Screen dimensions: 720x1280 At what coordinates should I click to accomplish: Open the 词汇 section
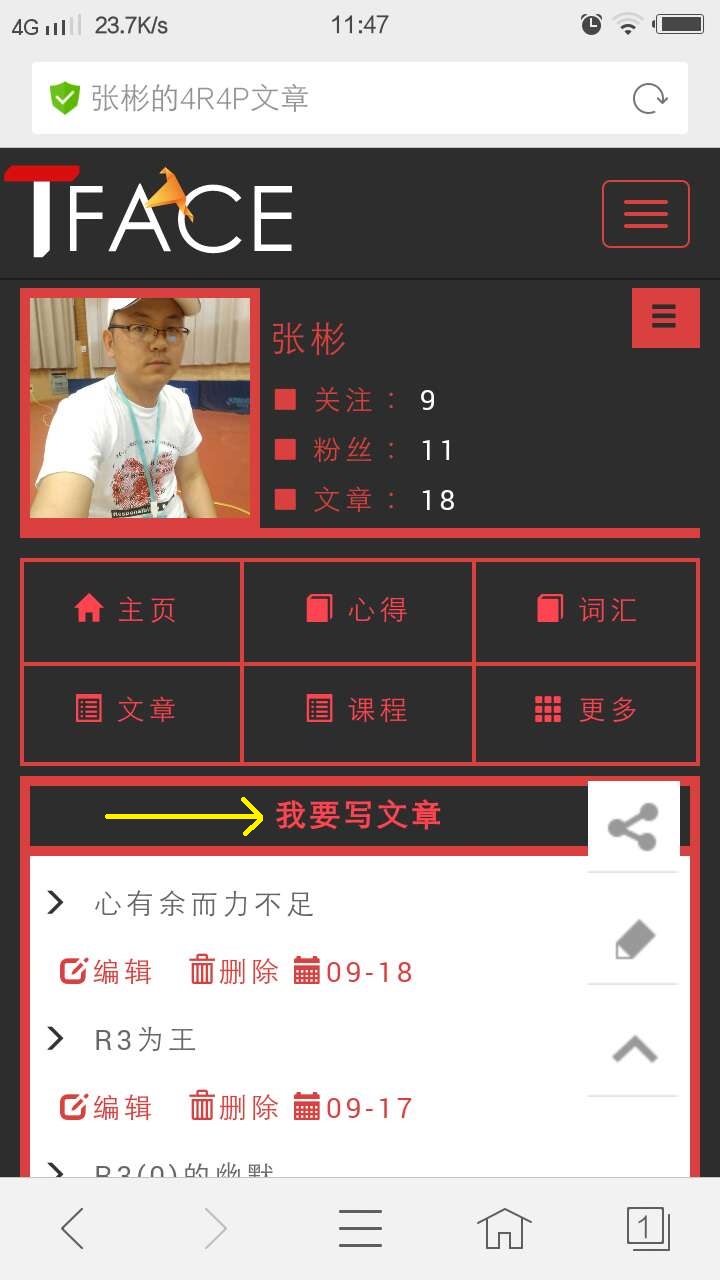(x=586, y=610)
